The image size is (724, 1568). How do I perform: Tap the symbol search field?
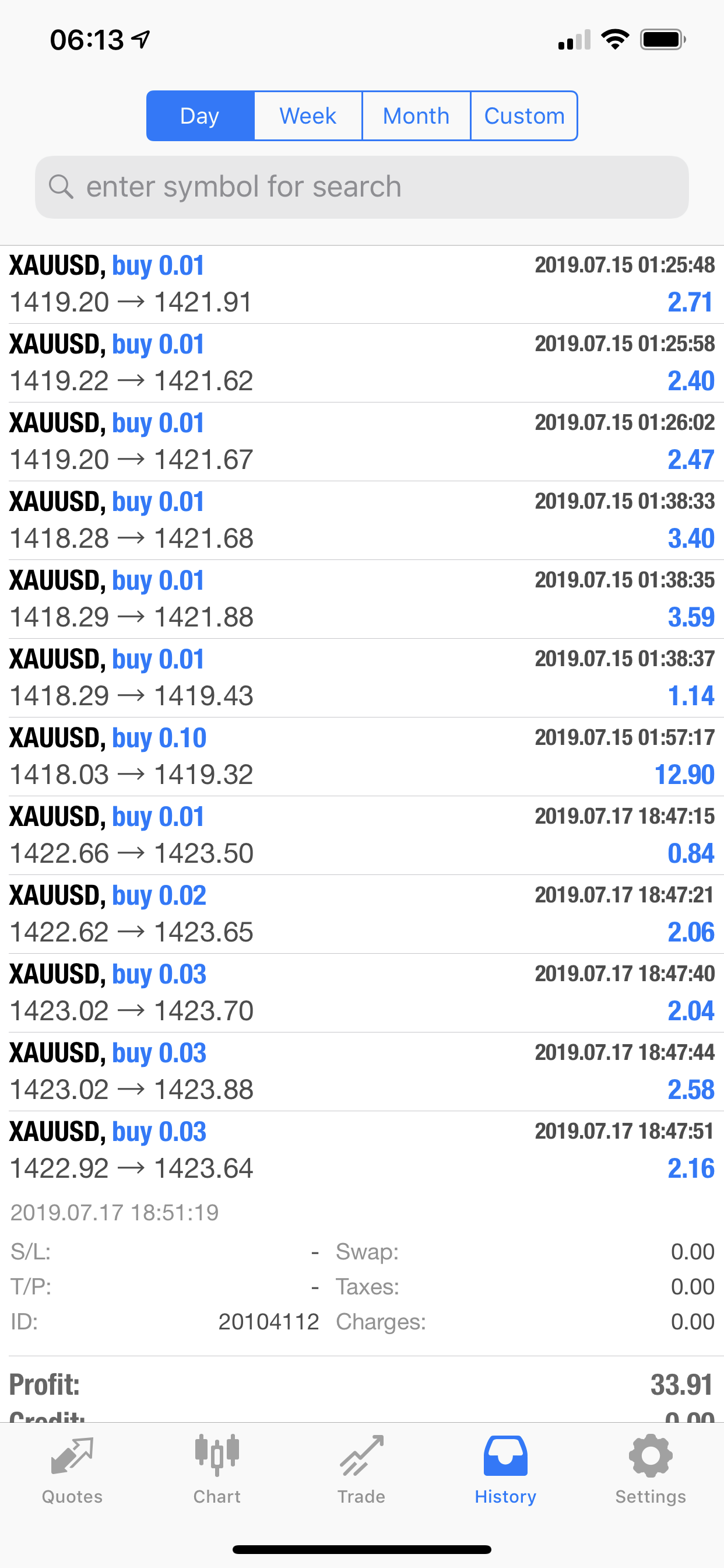point(362,187)
